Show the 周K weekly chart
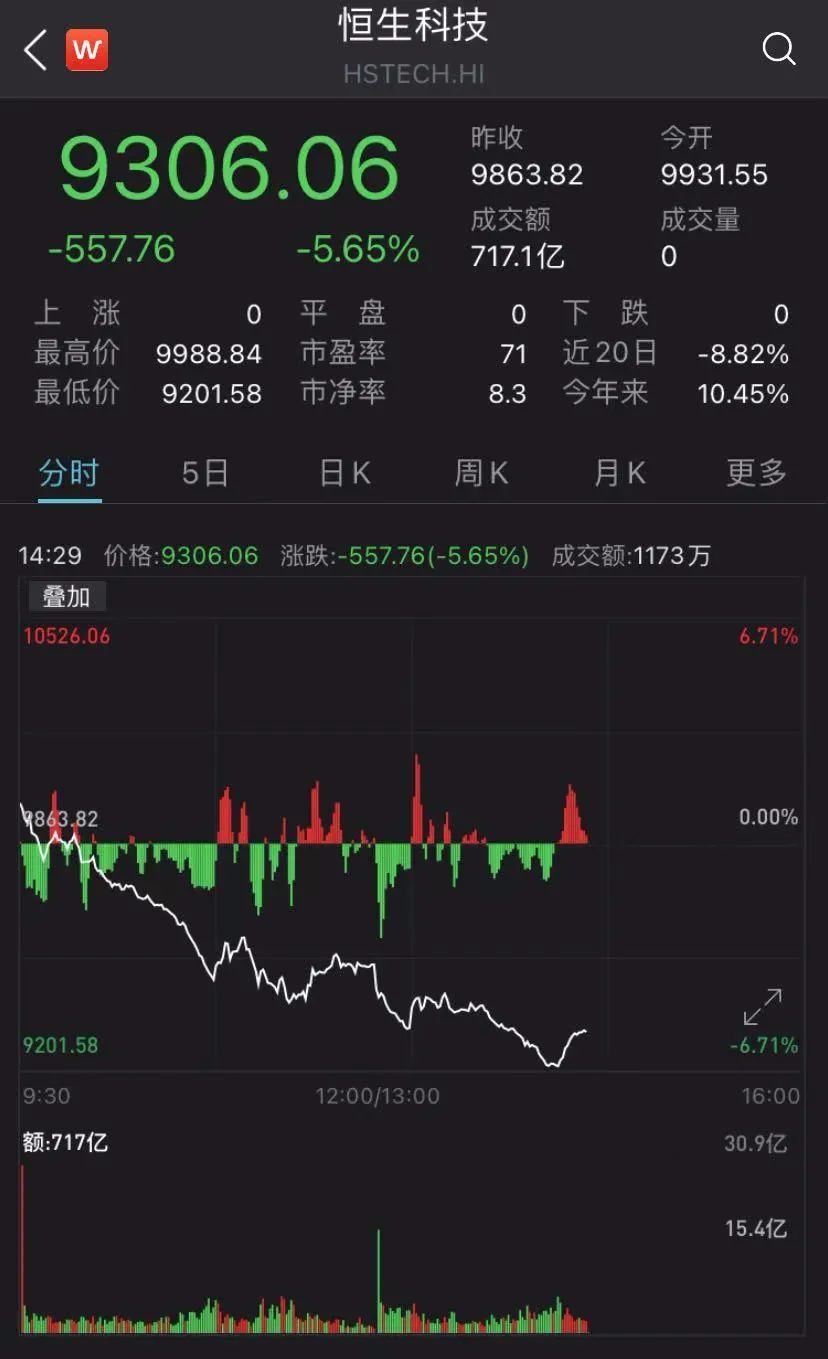 (481, 473)
